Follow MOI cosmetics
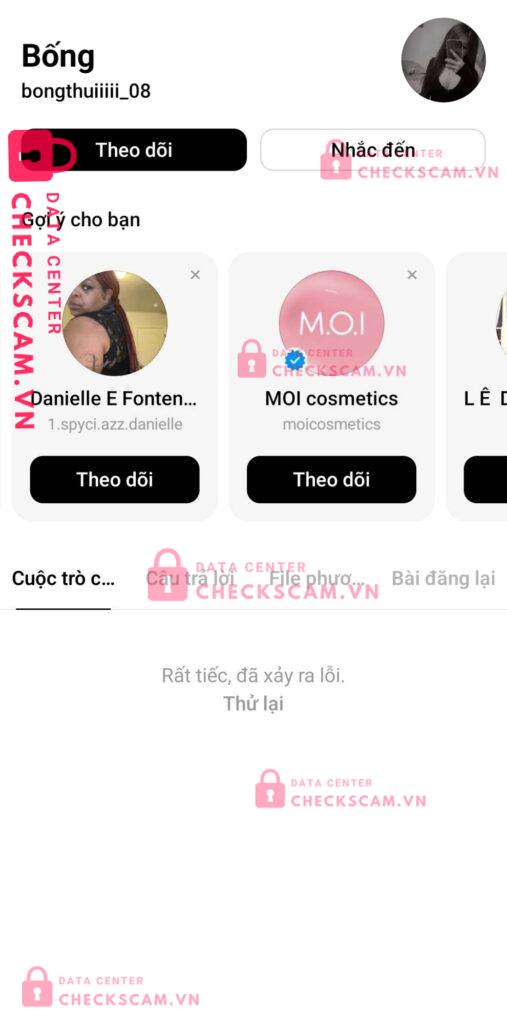 coord(331,479)
